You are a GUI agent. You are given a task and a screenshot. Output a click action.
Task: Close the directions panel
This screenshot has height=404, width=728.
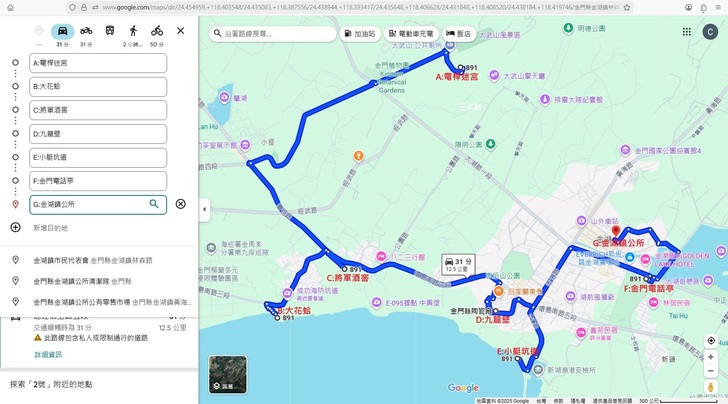click(x=180, y=31)
